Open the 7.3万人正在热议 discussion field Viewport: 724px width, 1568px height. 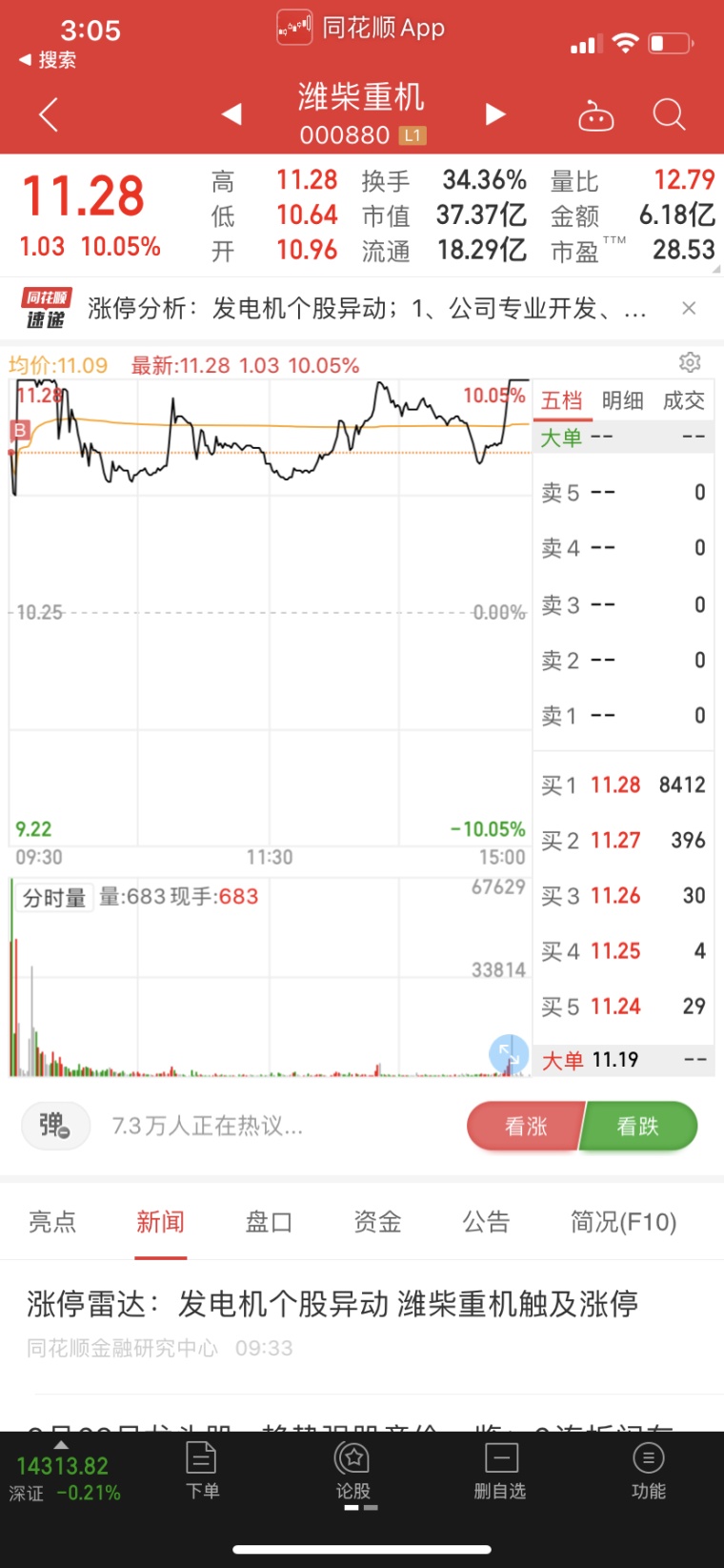tap(207, 1127)
